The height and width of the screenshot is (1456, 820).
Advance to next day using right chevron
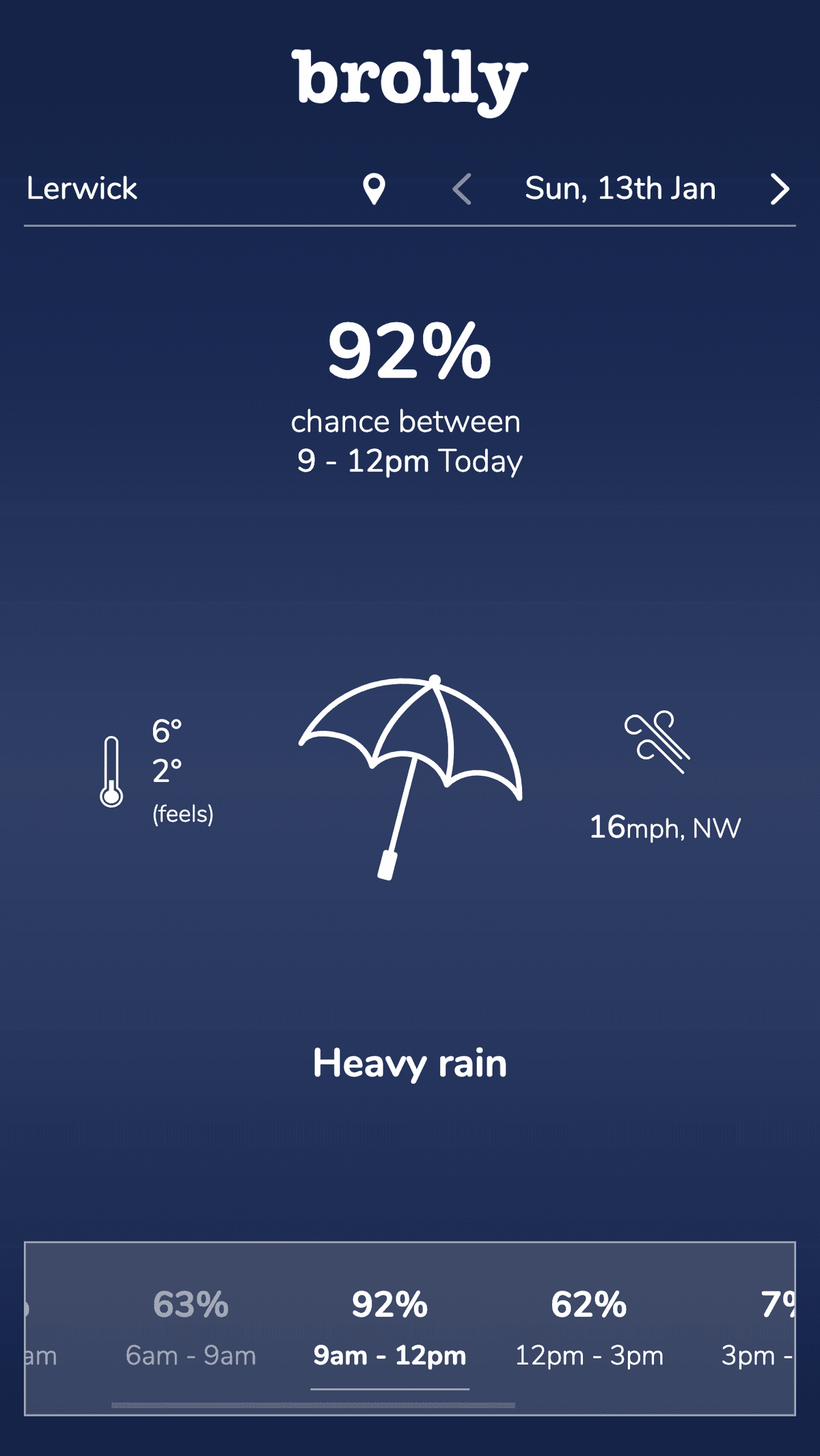pos(779,190)
